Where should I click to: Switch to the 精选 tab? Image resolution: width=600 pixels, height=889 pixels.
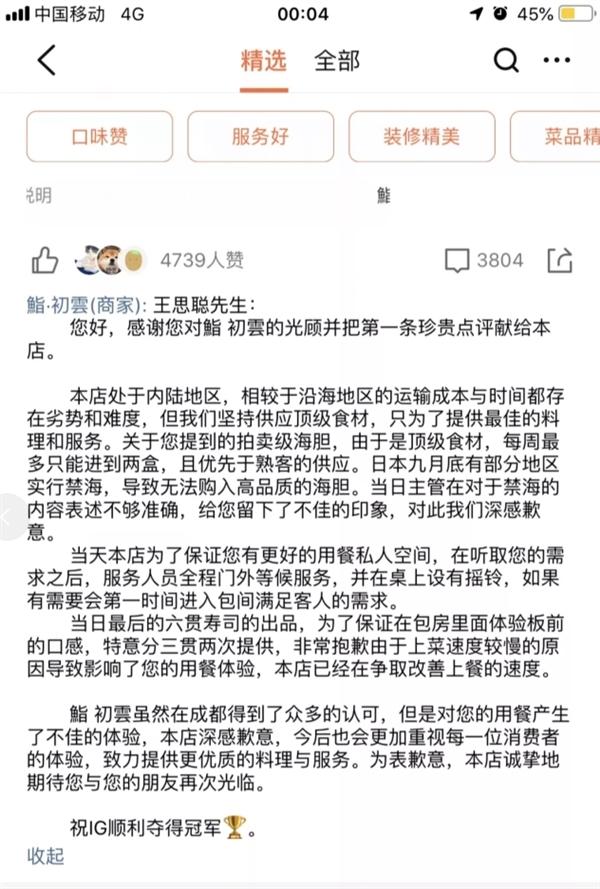point(263,61)
